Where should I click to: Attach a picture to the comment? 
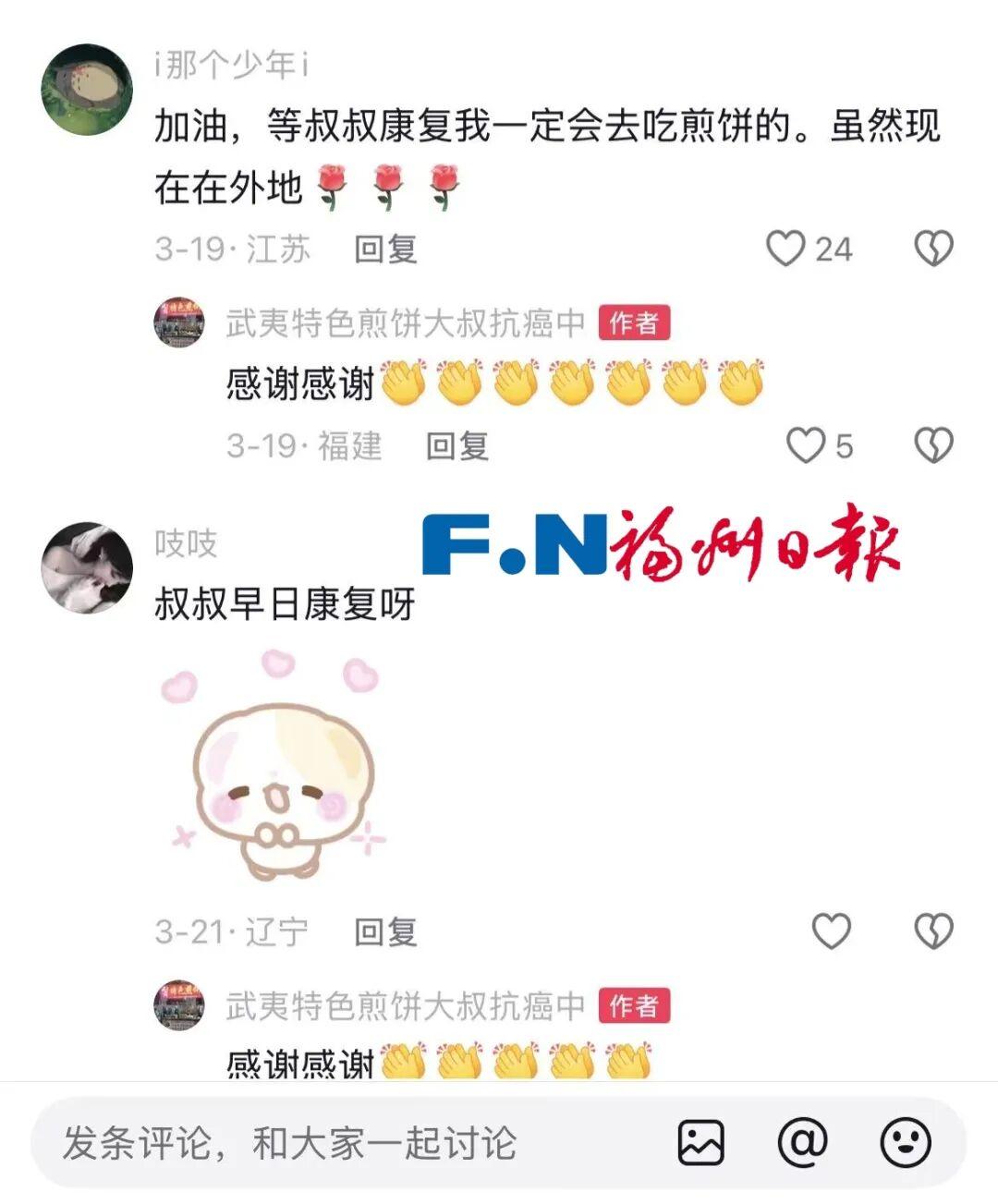pos(701,1143)
